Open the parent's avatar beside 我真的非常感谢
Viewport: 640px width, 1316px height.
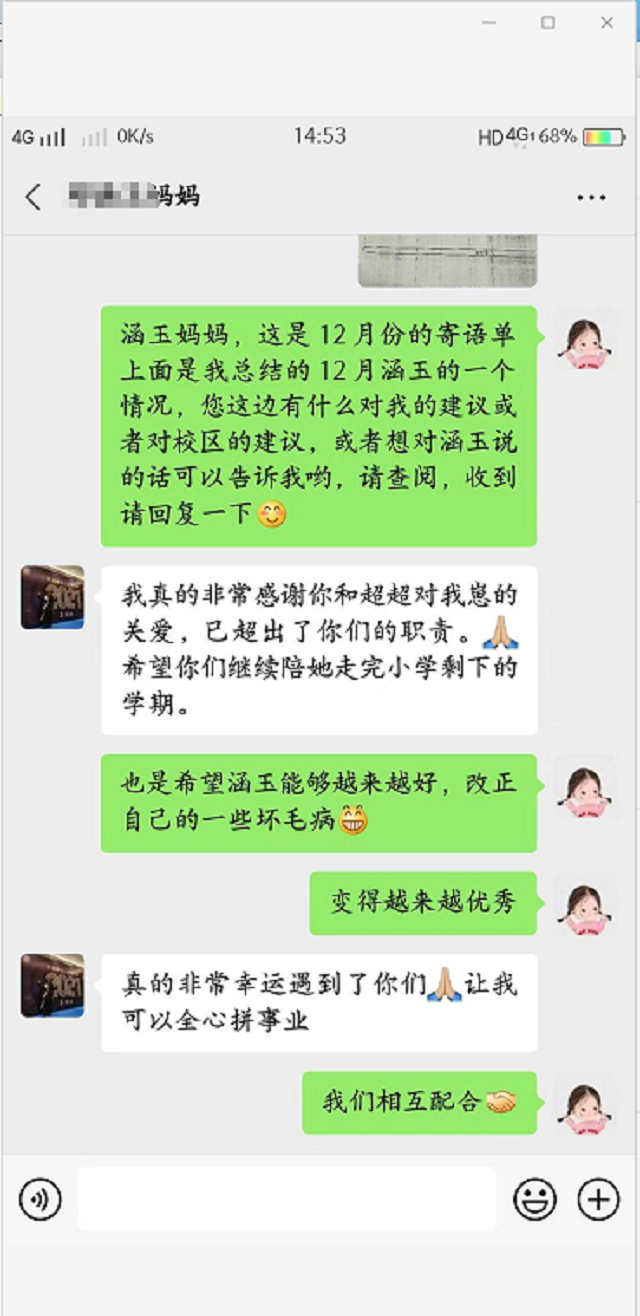point(52,597)
